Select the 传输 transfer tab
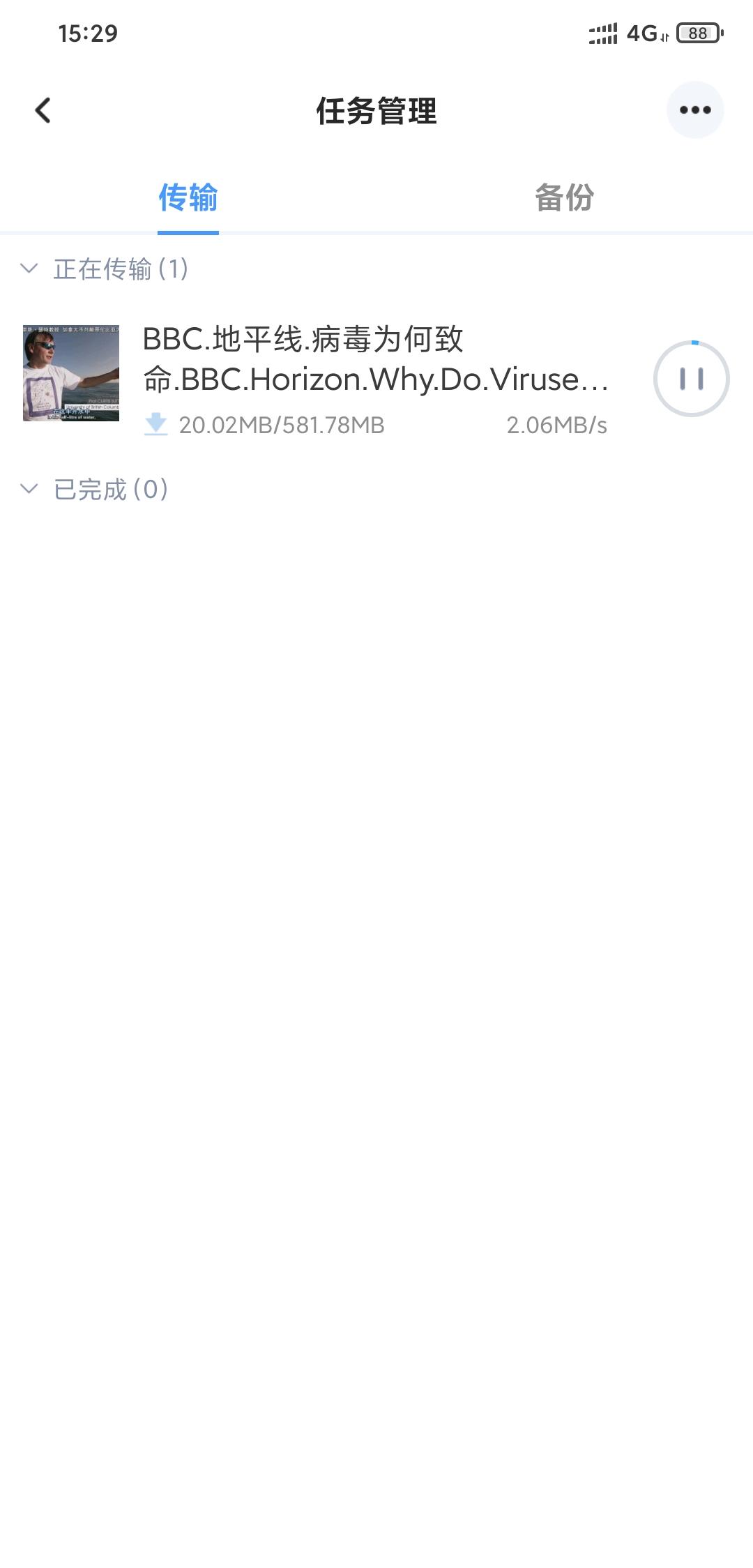The height and width of the screenshot is (1568, 753). point(188,198)
